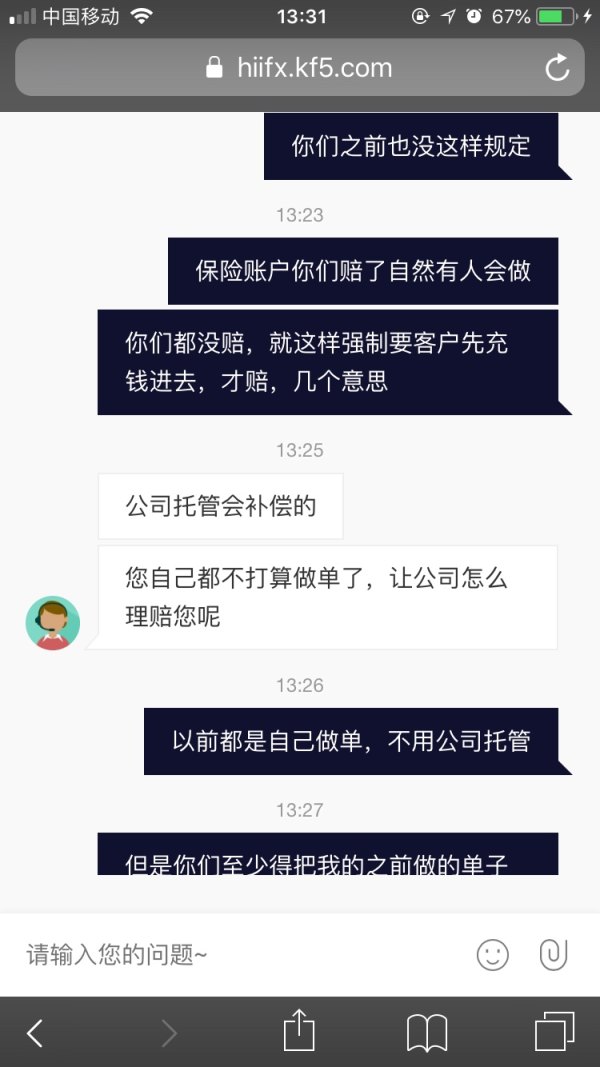Image resolution: width=600 pixels, height=1067 pixels.
Task: Attach a file with the paperclip
Action: (x=552, y=954)
